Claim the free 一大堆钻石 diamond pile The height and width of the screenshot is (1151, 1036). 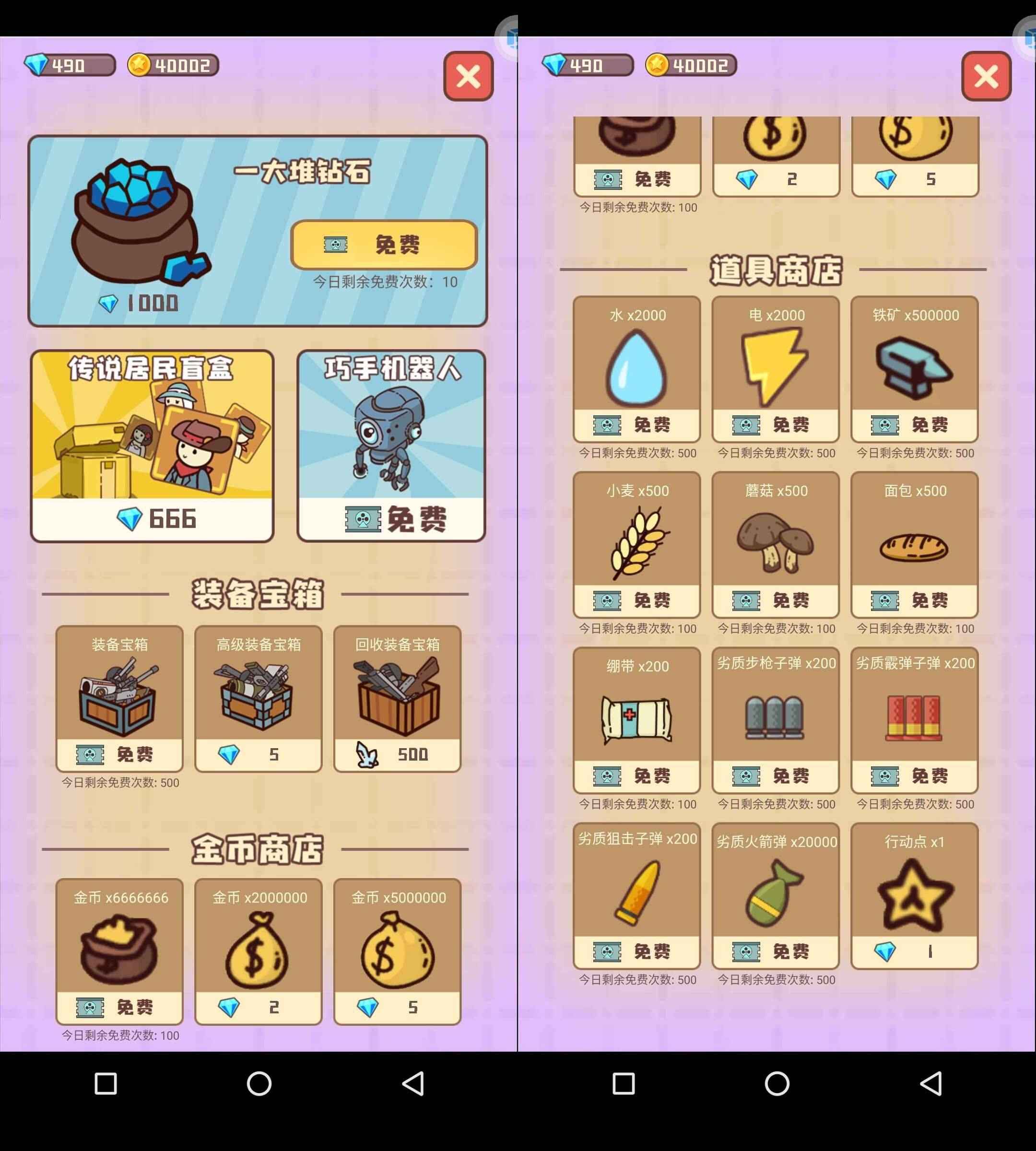pos(384,245)
